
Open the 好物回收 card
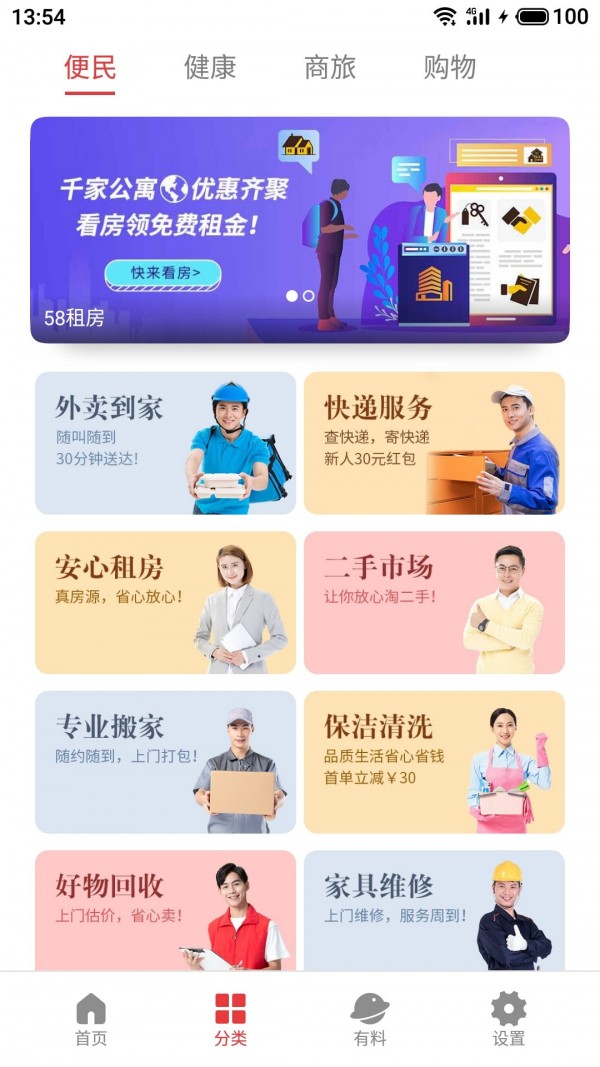click(x=165, y=910)
